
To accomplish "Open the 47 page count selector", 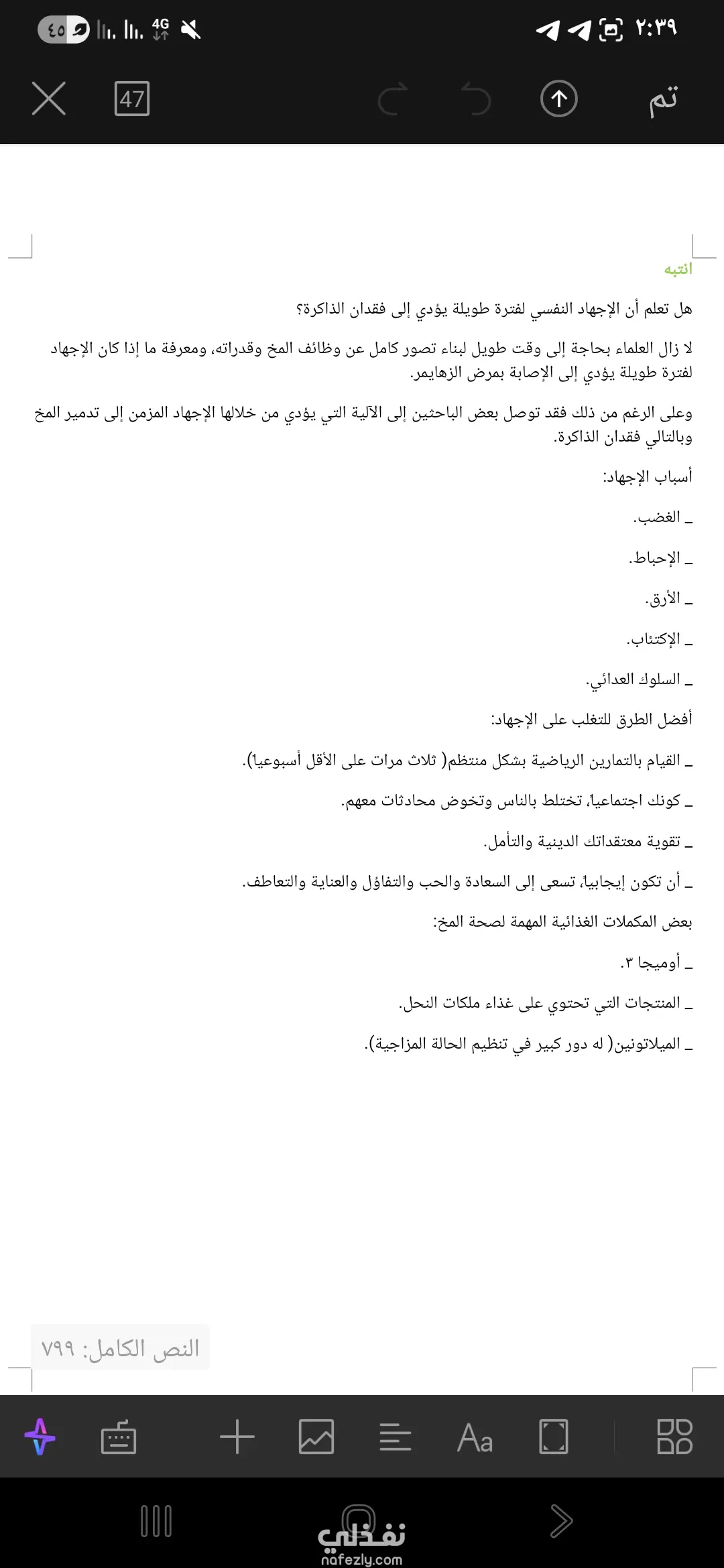I will click(x=131, y=99).
